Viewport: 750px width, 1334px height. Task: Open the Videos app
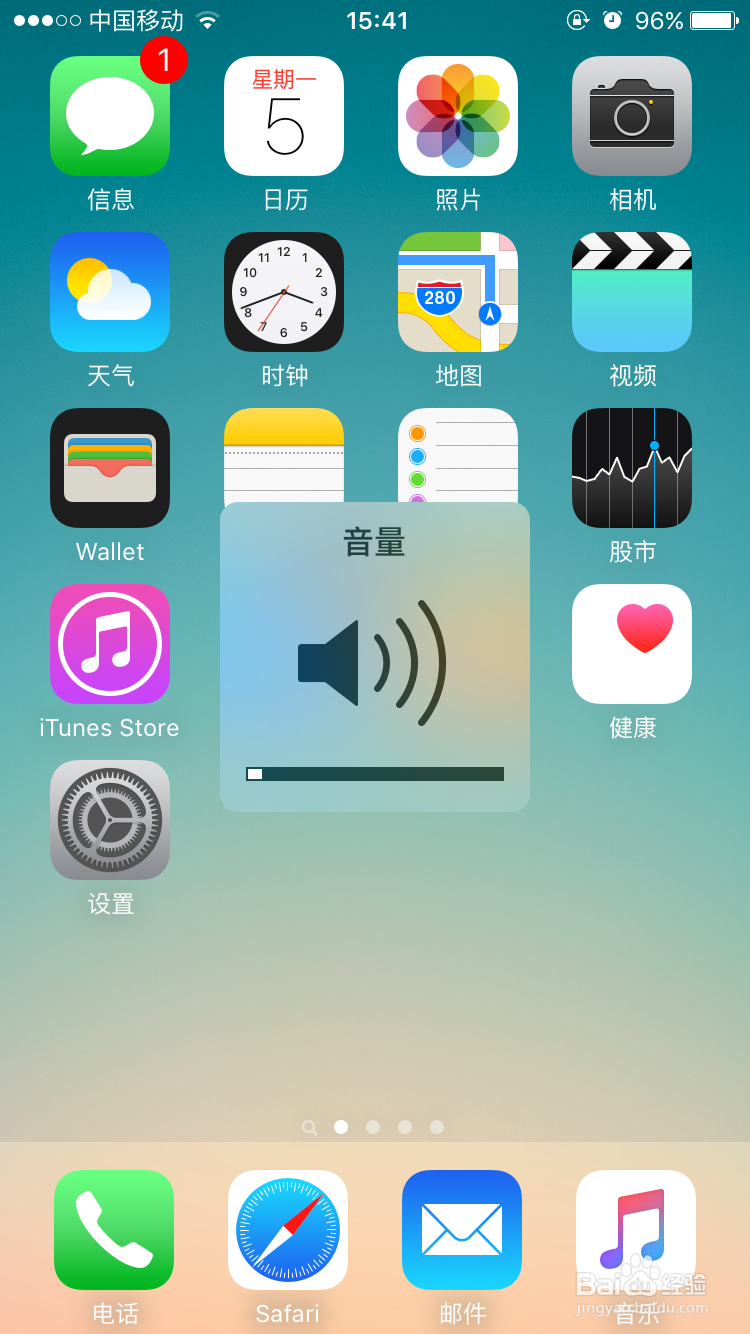tap(632, 292)
